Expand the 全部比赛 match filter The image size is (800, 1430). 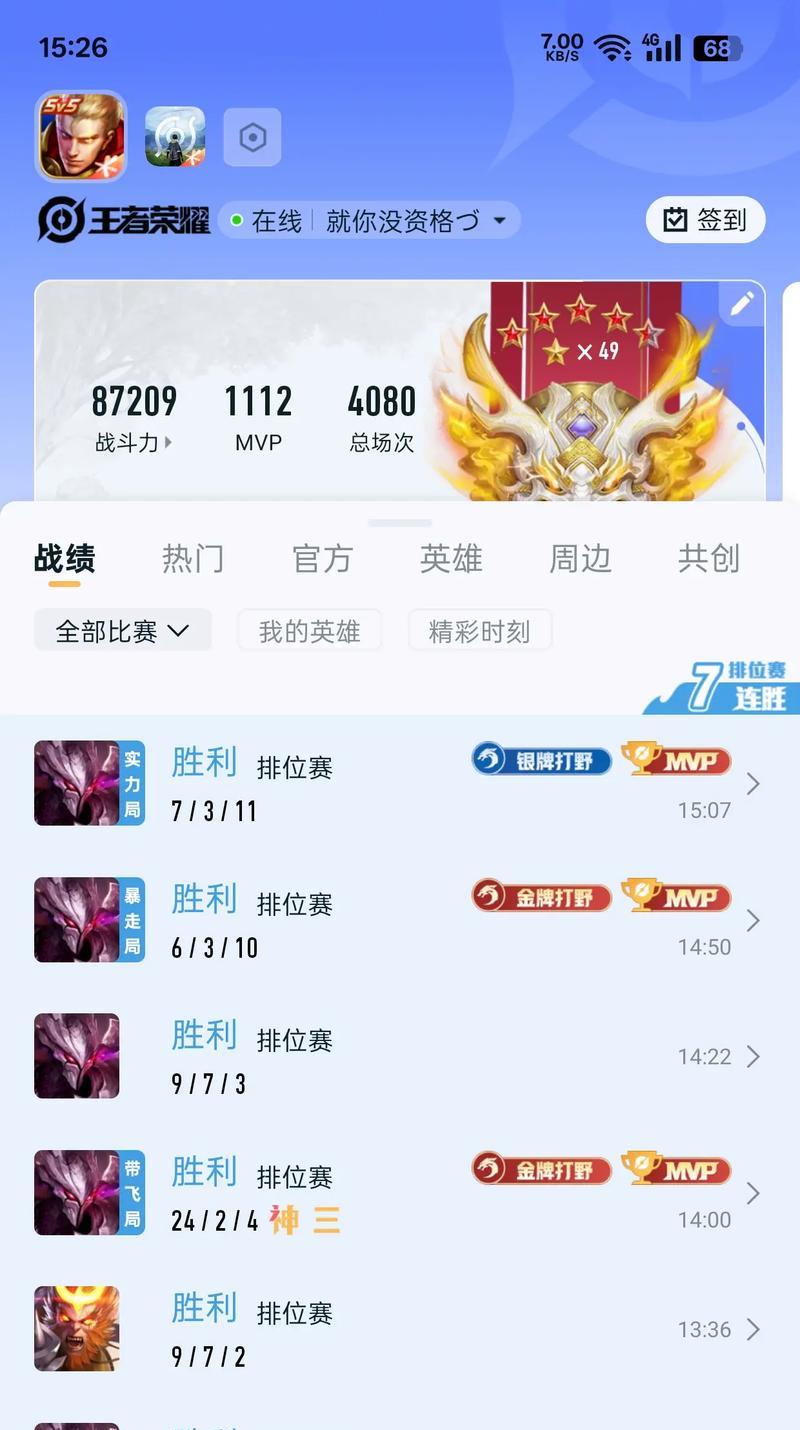click(123, 631)
